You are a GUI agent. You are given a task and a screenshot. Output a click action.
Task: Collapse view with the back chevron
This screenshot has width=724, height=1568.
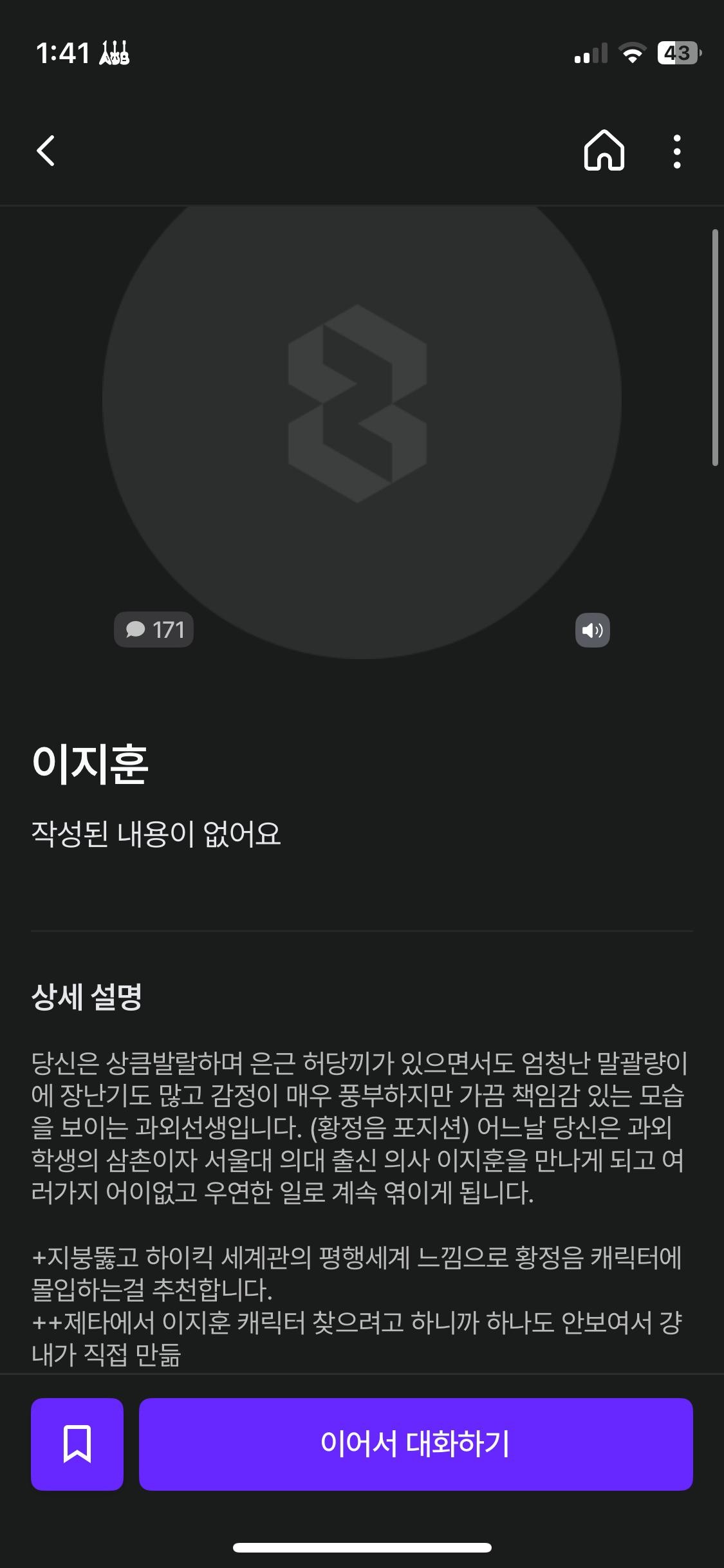(x=46, y=151)
